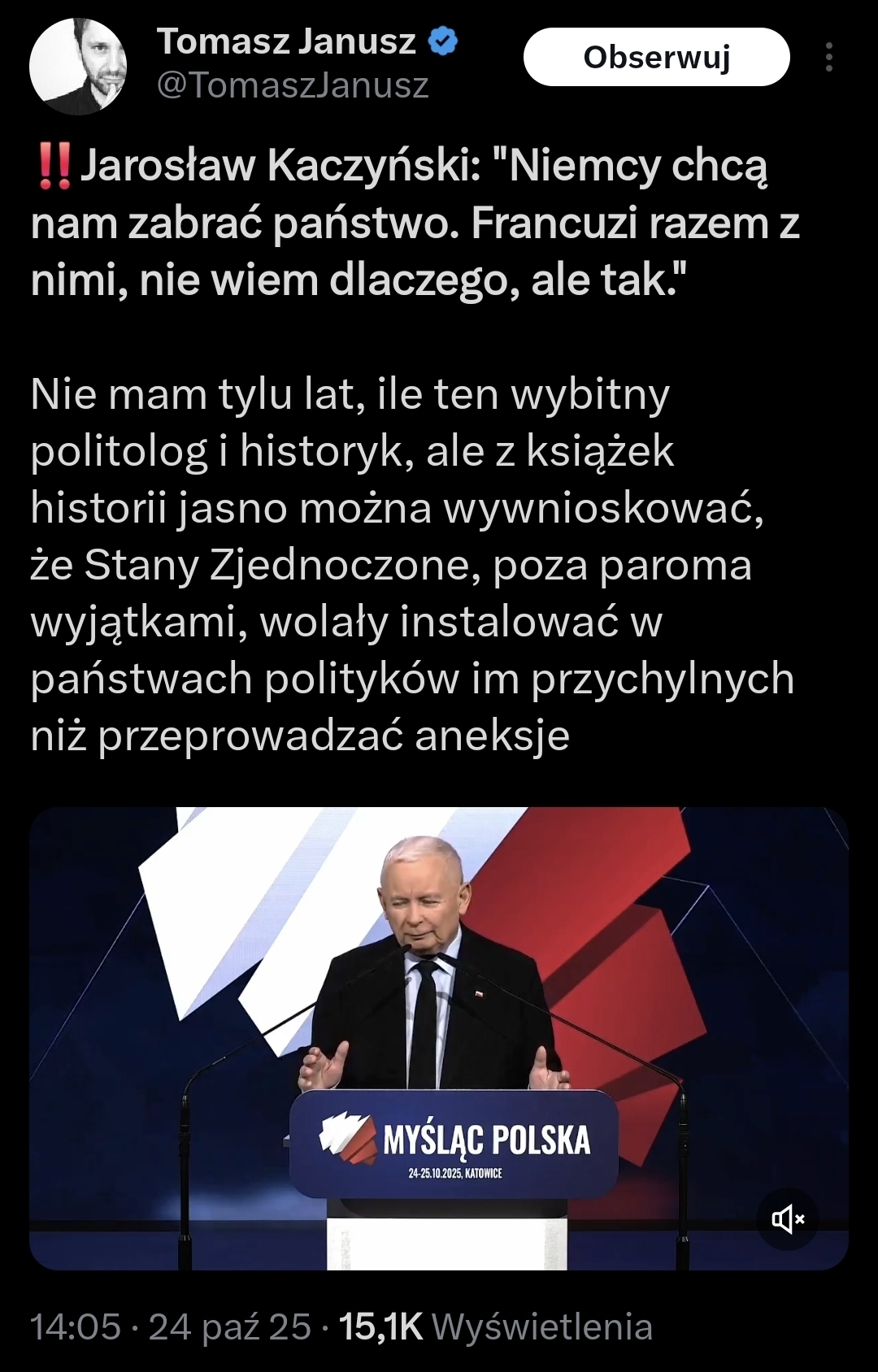The width and height of the screenshot is (878, 1372).
Task: Open Tomasz Janusz's profile picture
Action: coord(78,66)
